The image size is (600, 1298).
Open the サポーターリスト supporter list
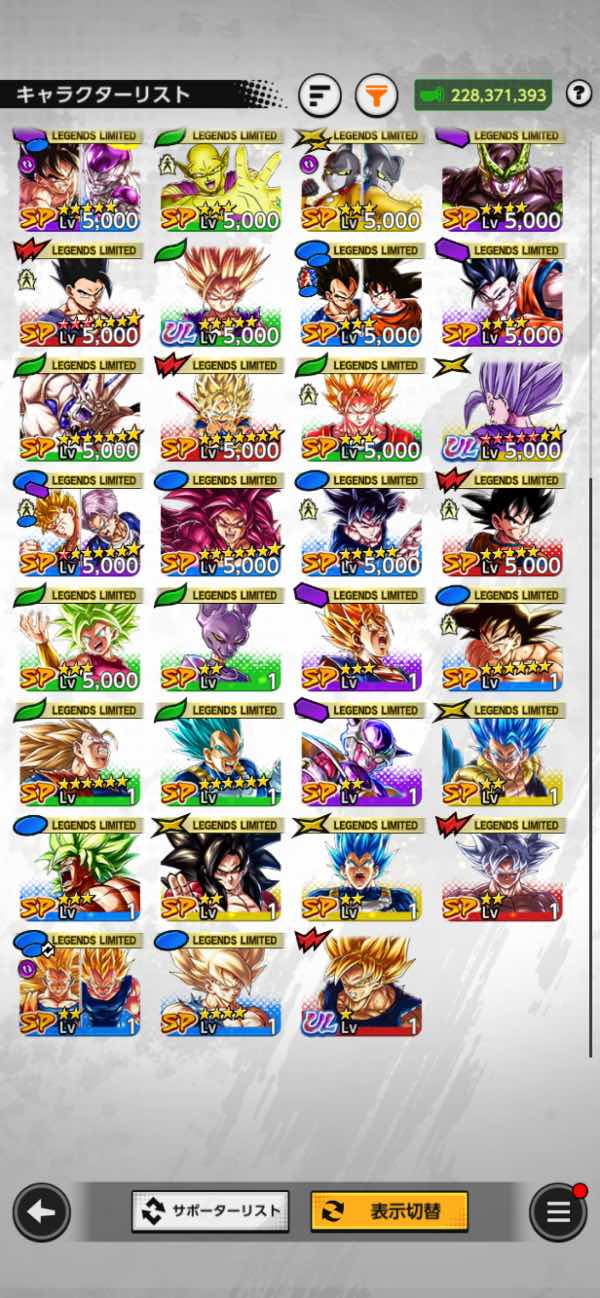click(x=210, y=1211)
